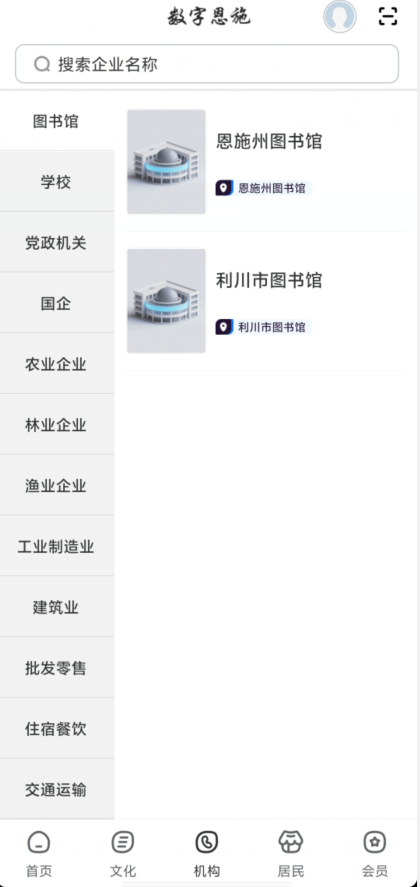Open the 利川市图书馆 card
The height and width of the screenshot is (887, 420).
click(x=265, y=301)
